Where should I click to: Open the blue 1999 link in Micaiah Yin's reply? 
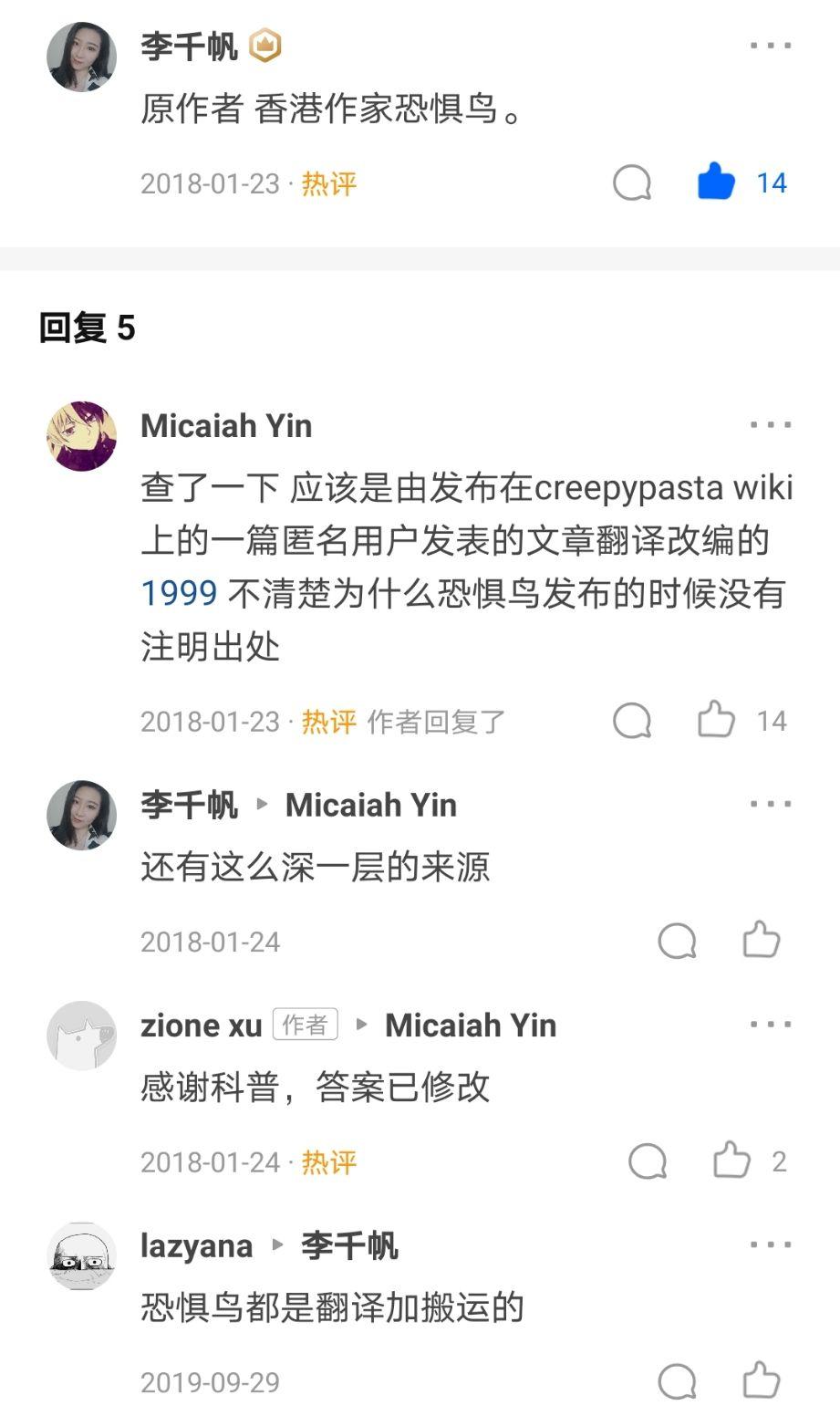(176, 593)
